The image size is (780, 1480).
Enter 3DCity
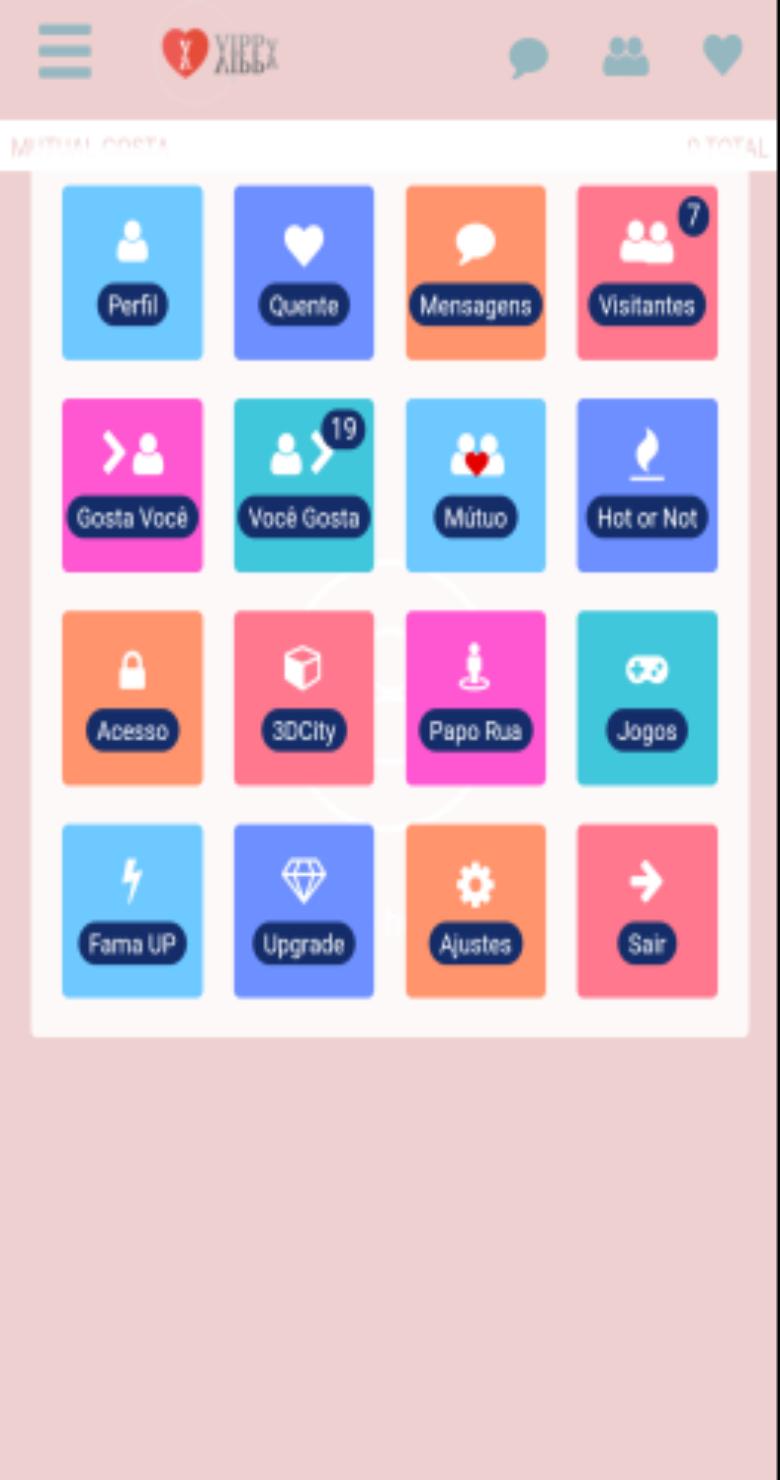coord(304,698)
